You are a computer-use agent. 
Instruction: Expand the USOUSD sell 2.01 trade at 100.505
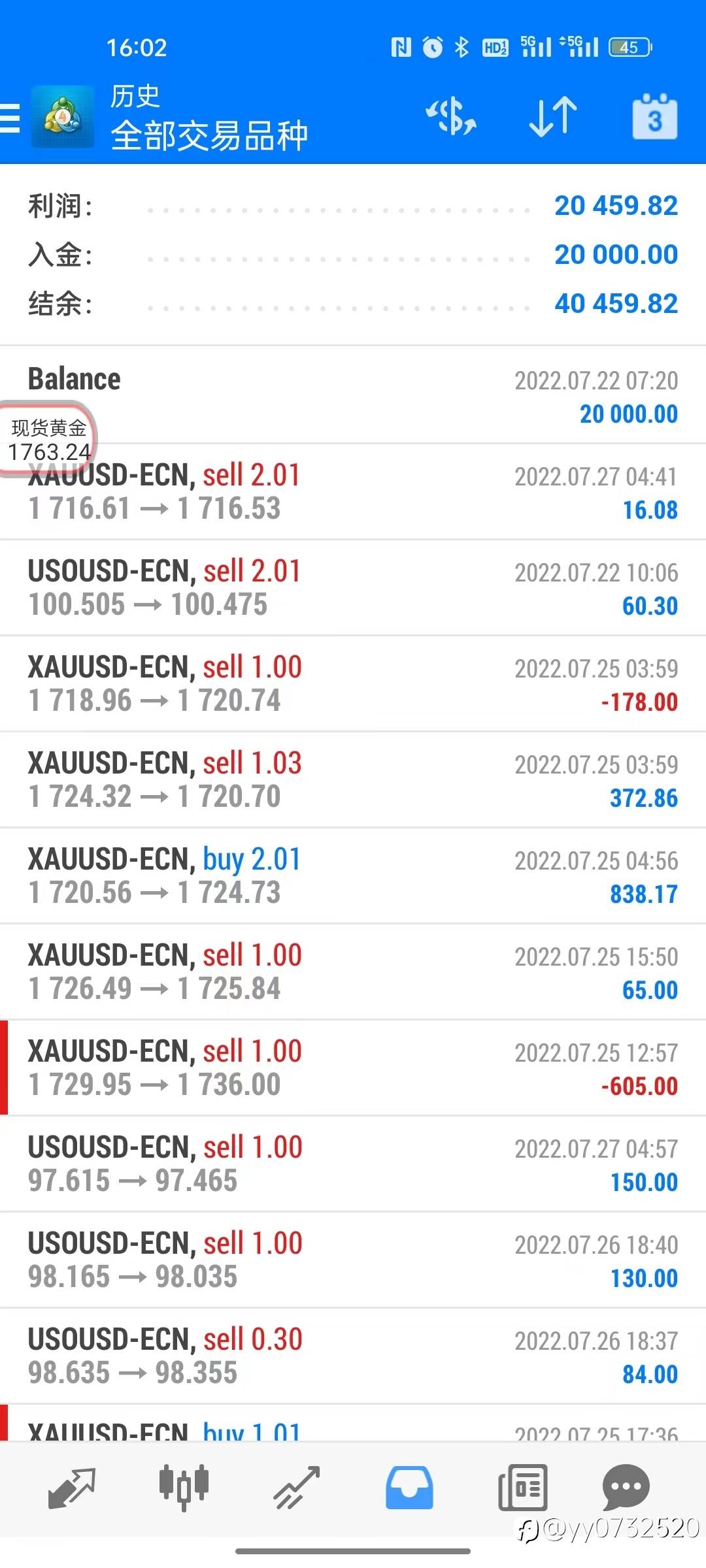coord(353,588)
